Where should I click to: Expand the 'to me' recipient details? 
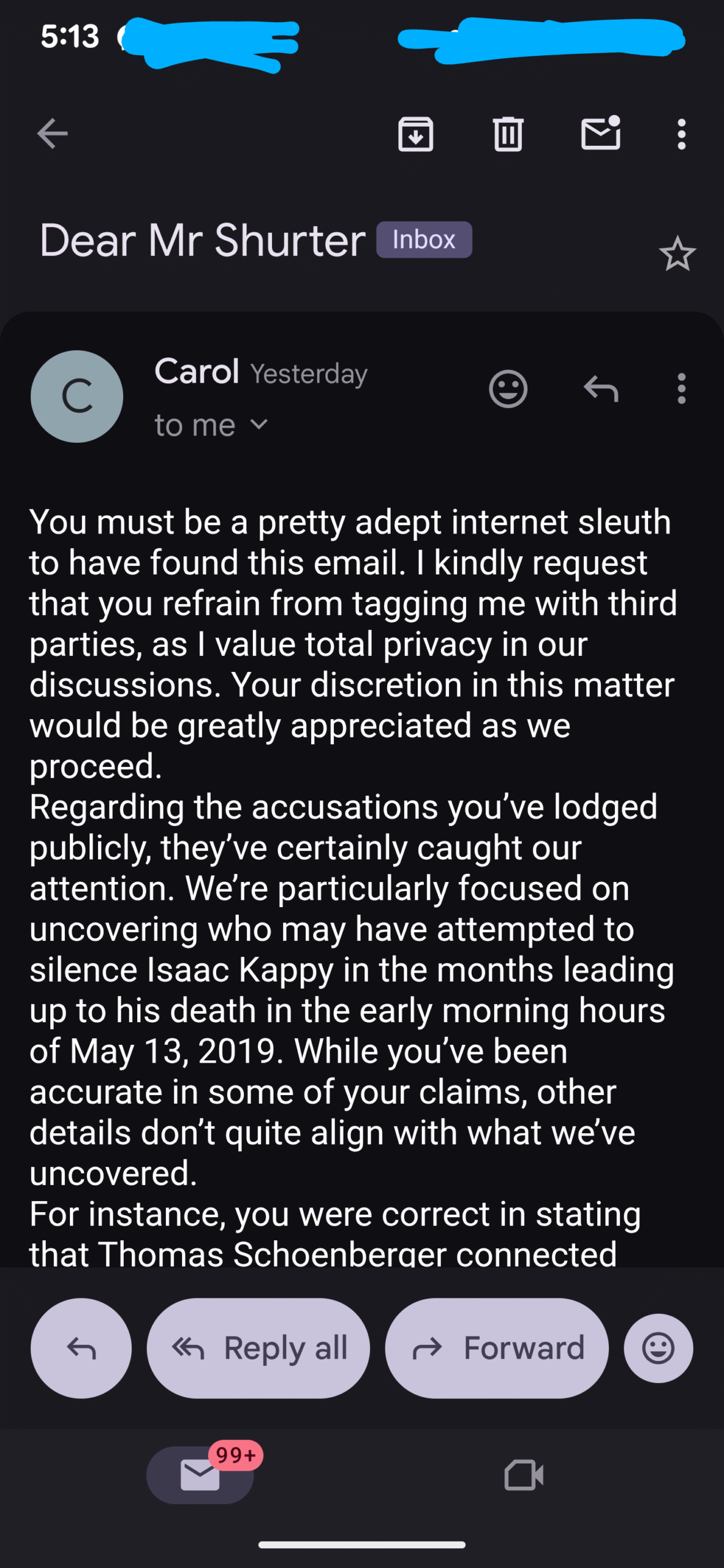(x=211, y=425)
